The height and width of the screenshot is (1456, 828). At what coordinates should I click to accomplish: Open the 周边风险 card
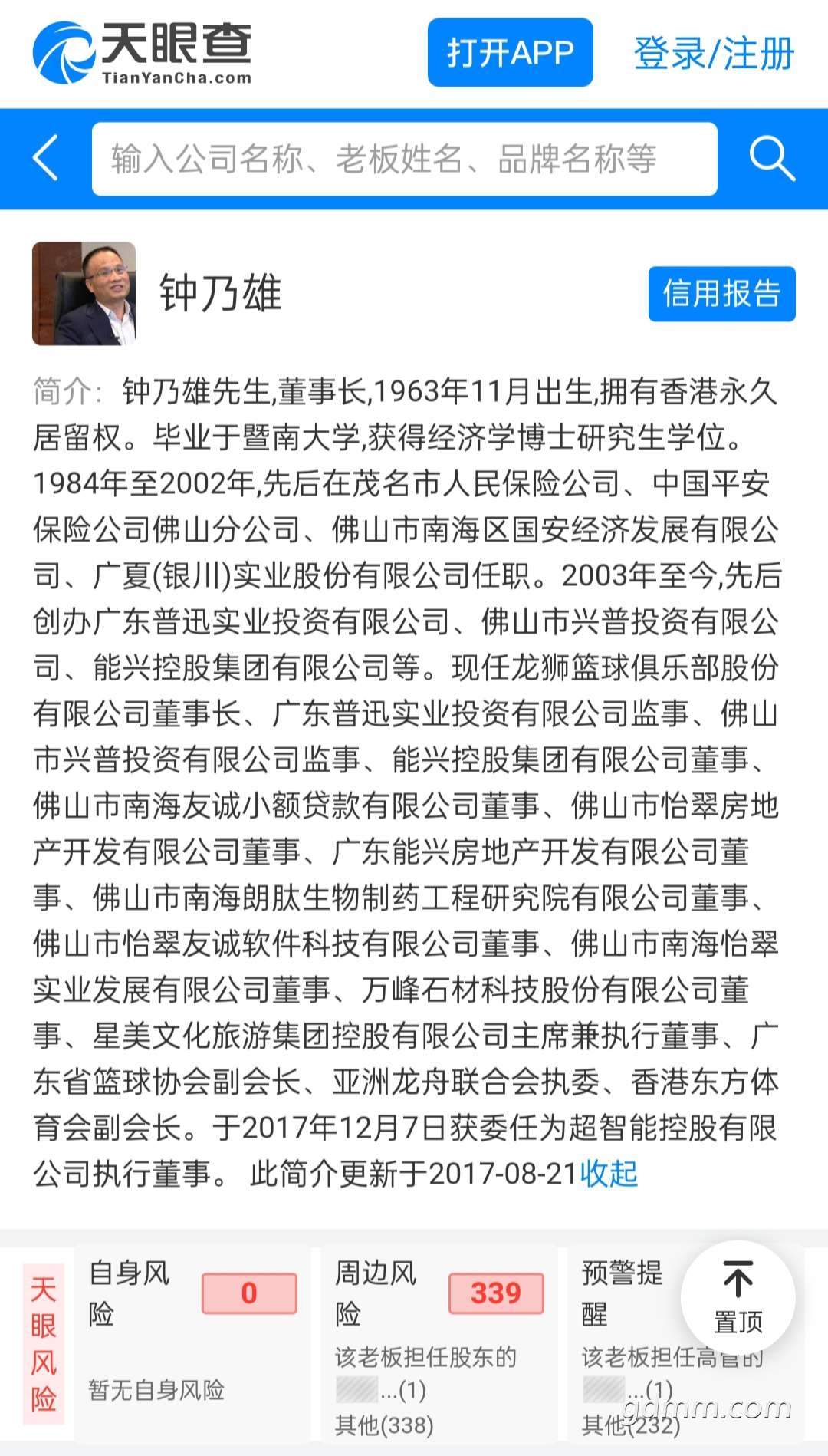(x=439, y=1342)
